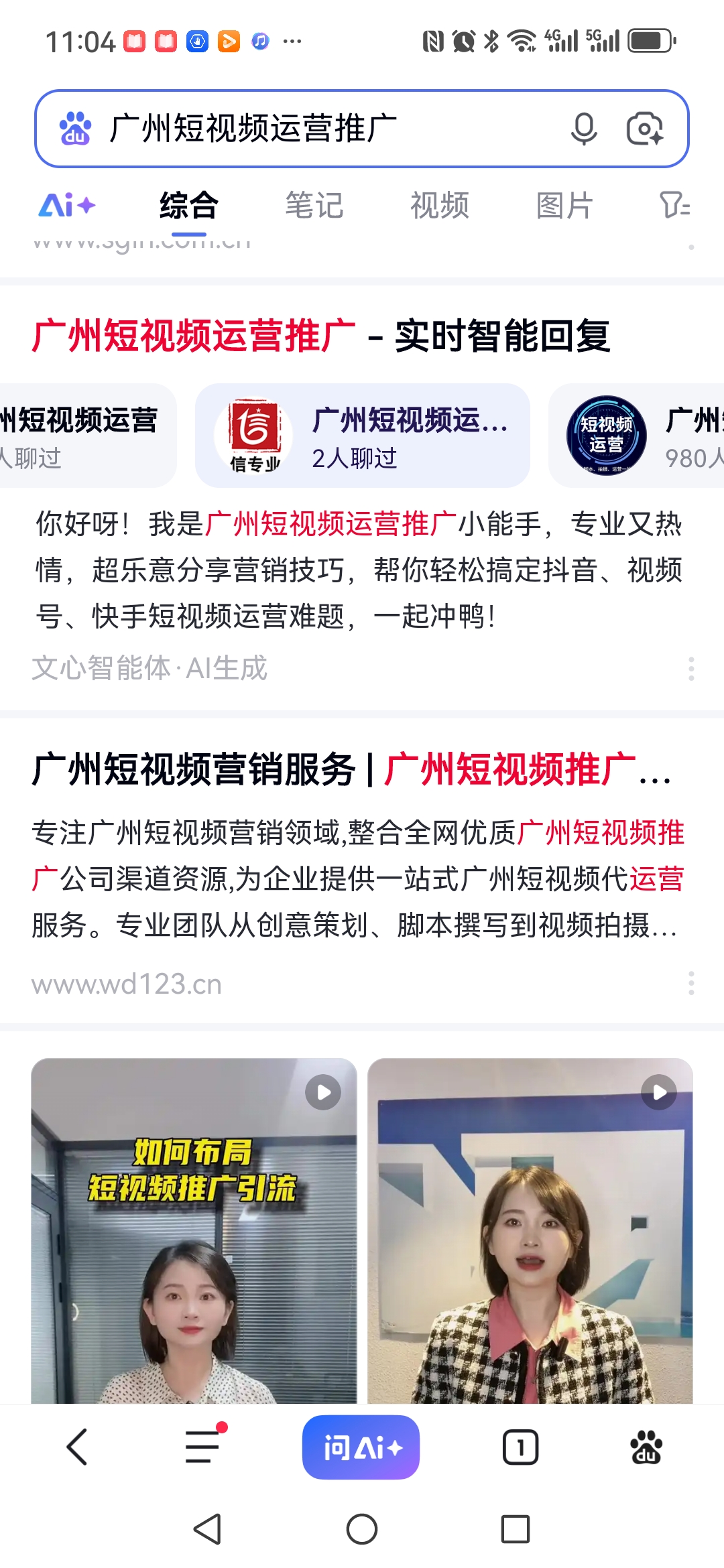The height and width of the screenshot is (1568, 724).
Task: Tap the search box with 广州短视频运营推广
Action: (x=322, y=129)
